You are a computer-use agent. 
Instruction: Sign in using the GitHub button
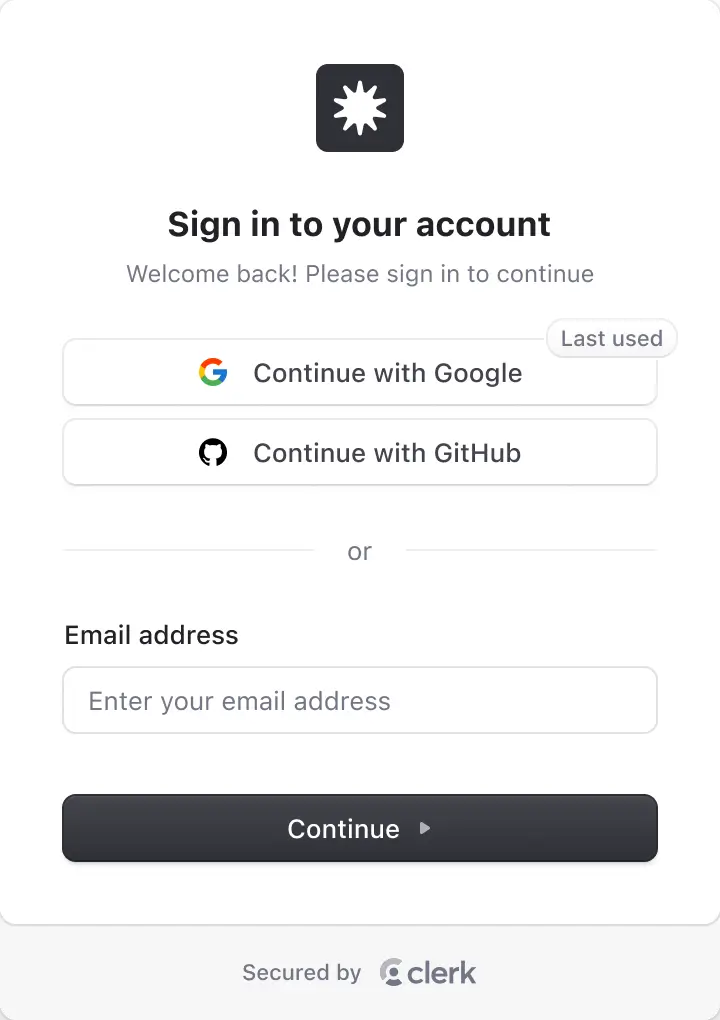pos(360,453)
